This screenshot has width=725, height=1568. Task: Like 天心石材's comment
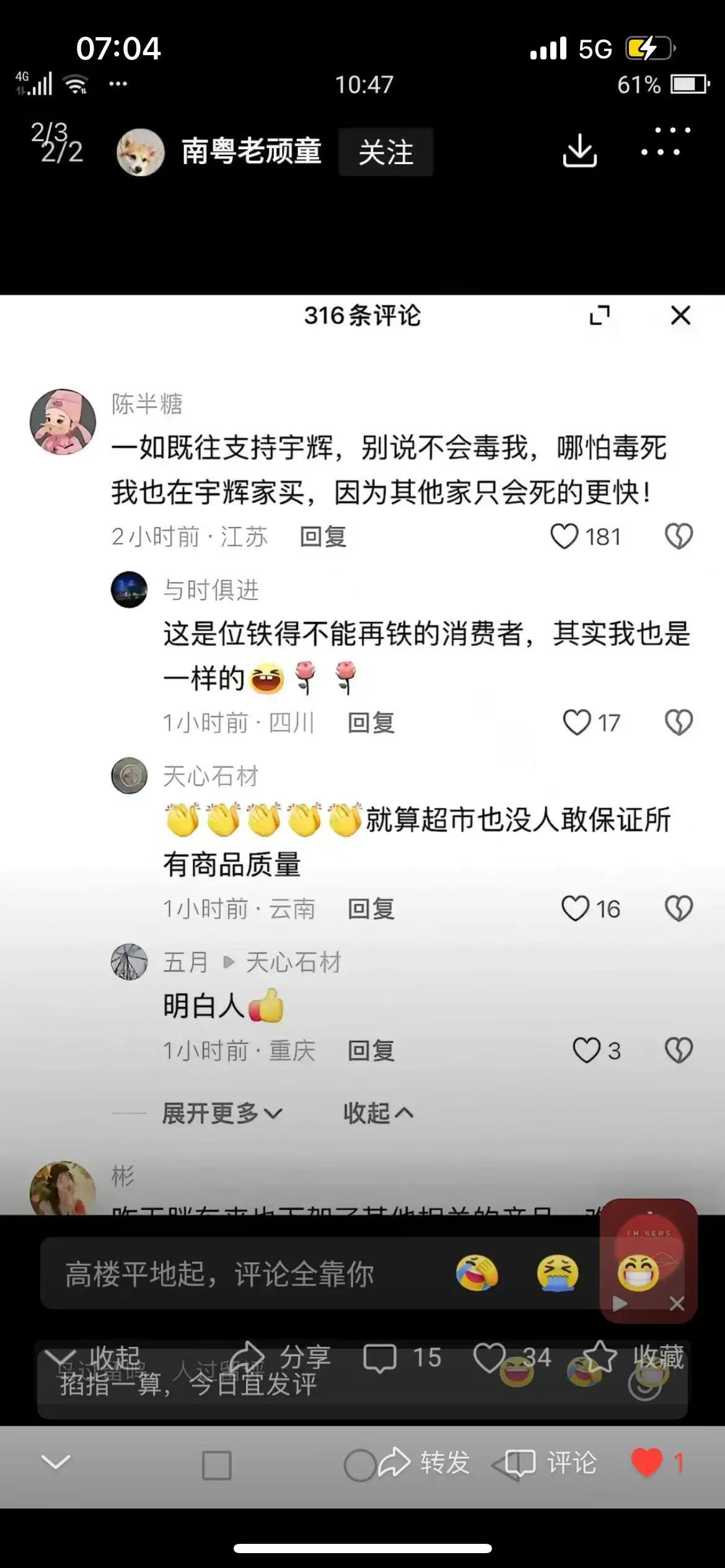tap(576, 909)
